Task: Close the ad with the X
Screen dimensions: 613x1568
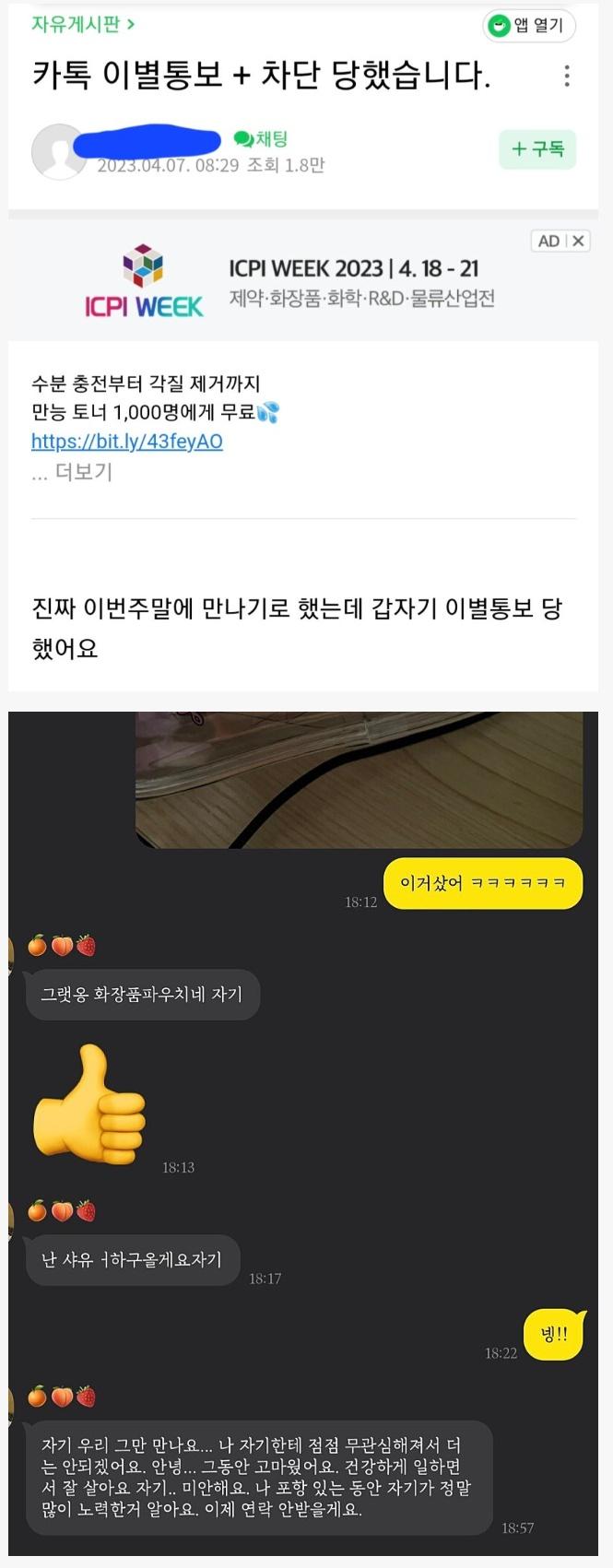Action: [578, 241]
